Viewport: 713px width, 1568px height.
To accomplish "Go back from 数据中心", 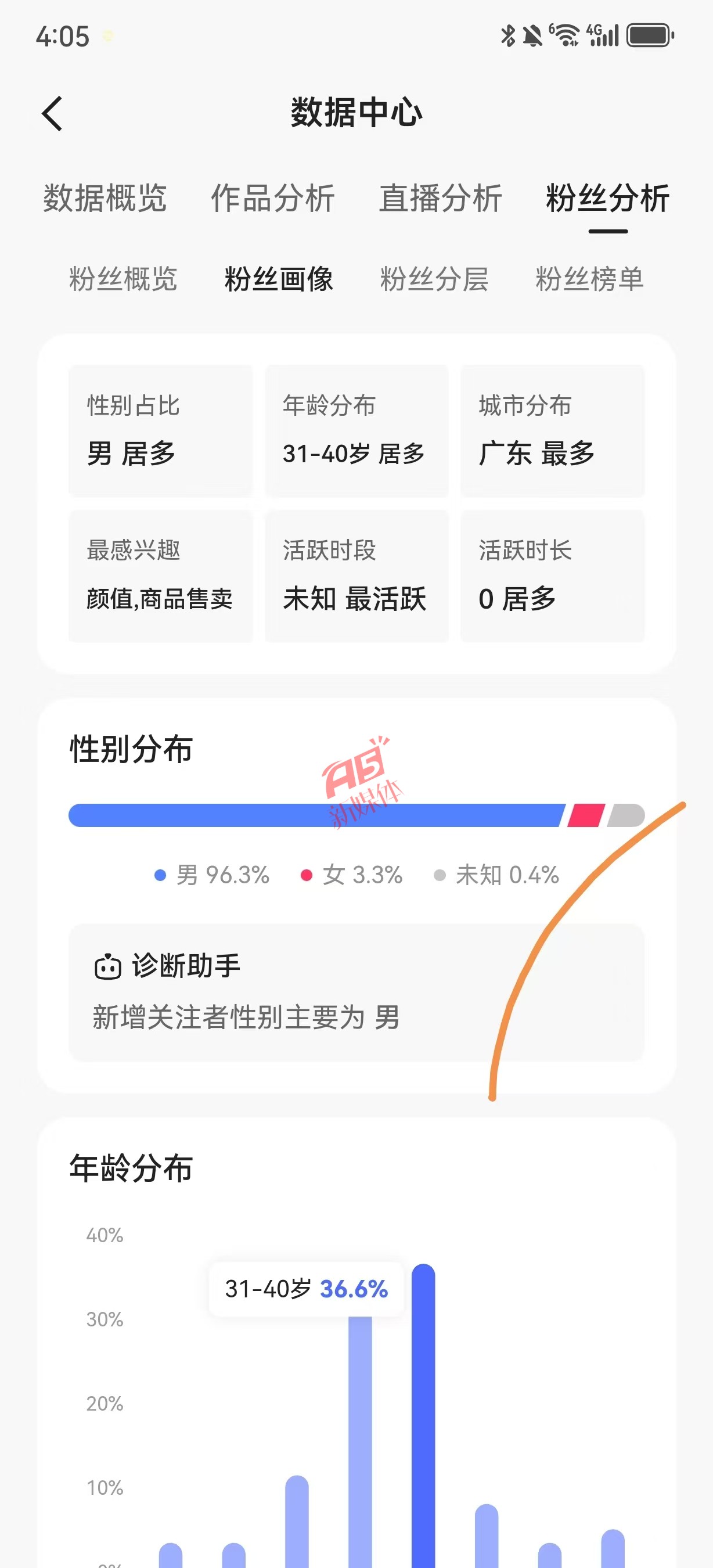I will point(52,113).
